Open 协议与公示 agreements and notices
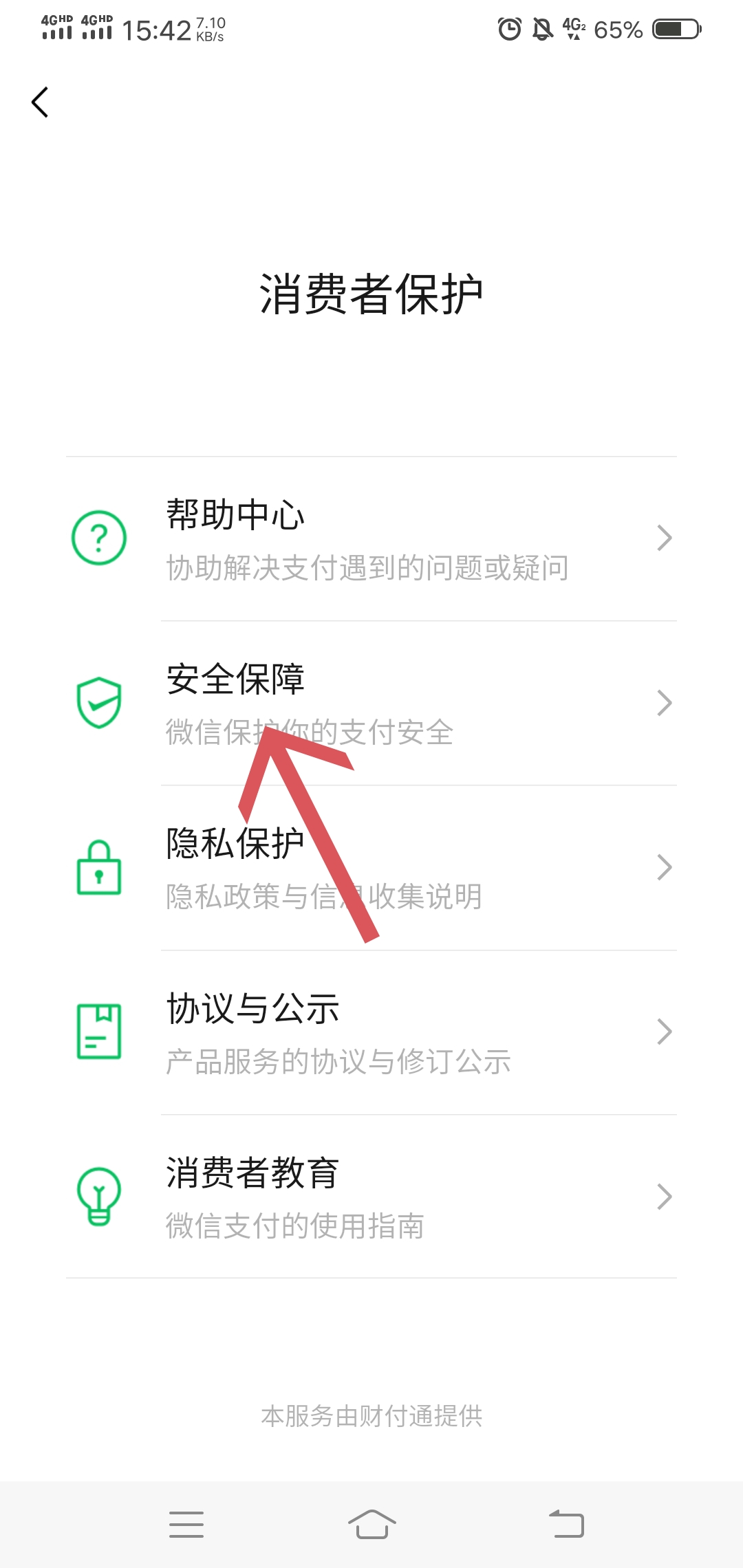The image size is (743, 1568). point(371,1032)
